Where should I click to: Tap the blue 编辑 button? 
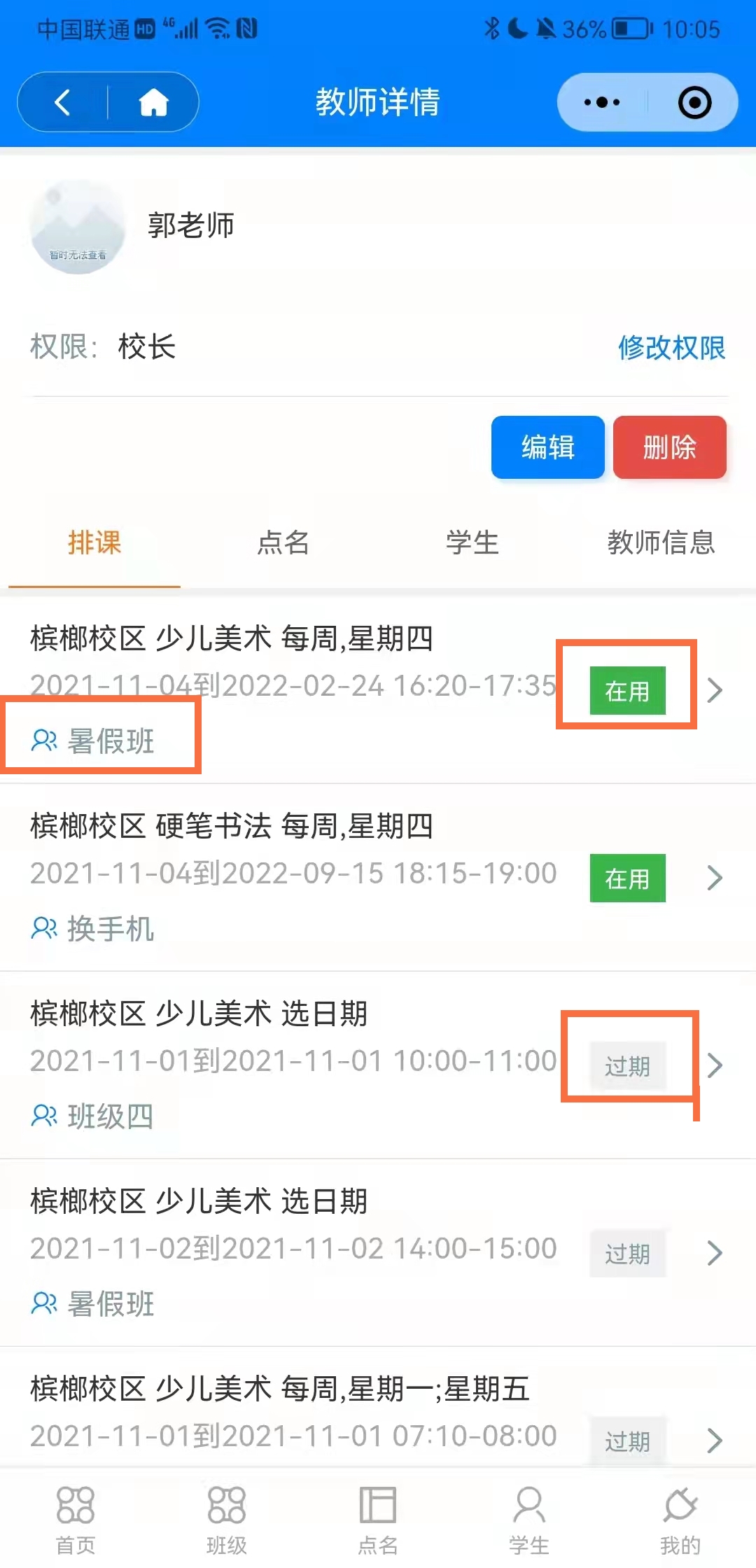click(548, 447)
